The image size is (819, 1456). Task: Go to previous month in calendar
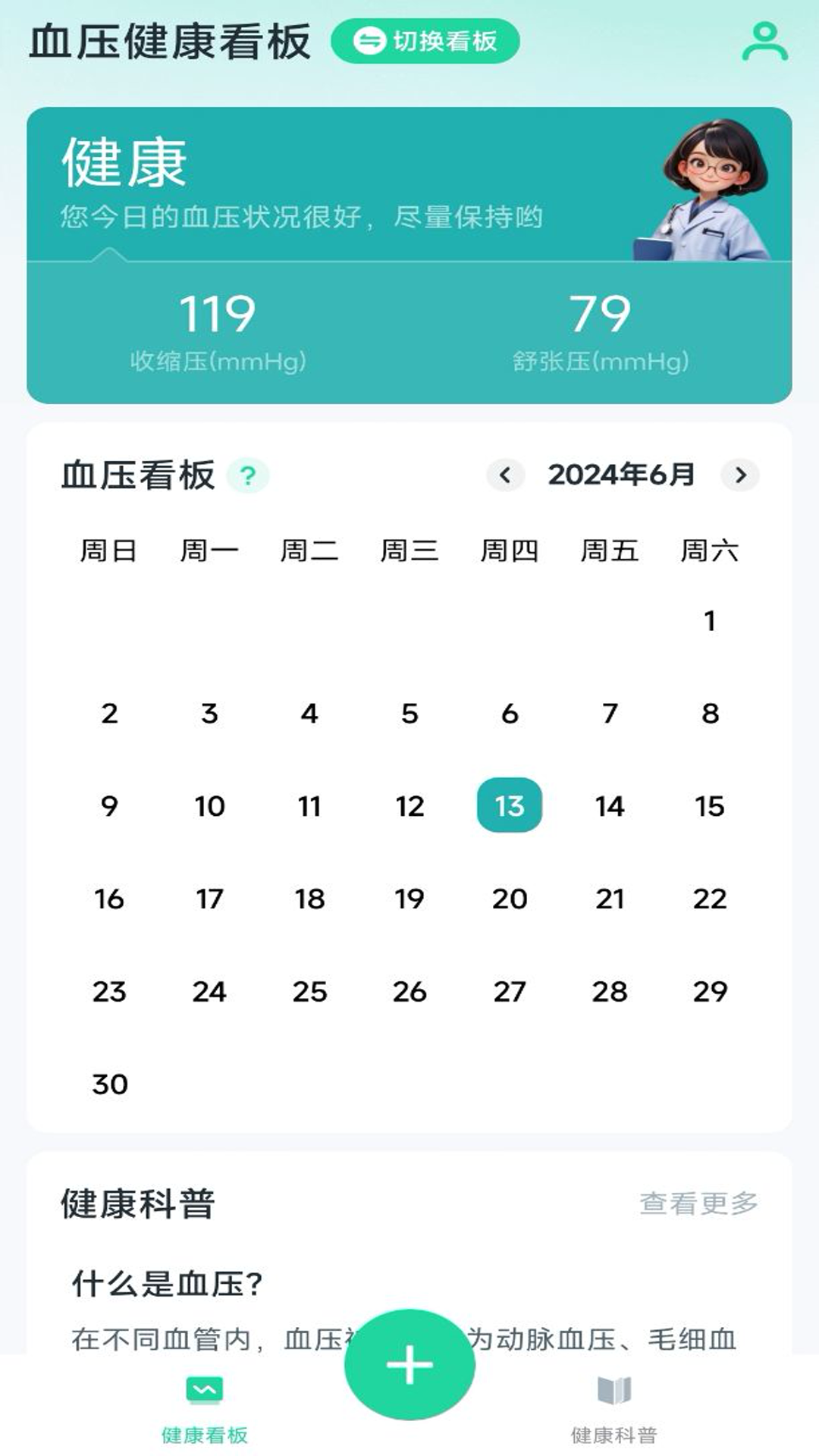click(x=505, y=475)
